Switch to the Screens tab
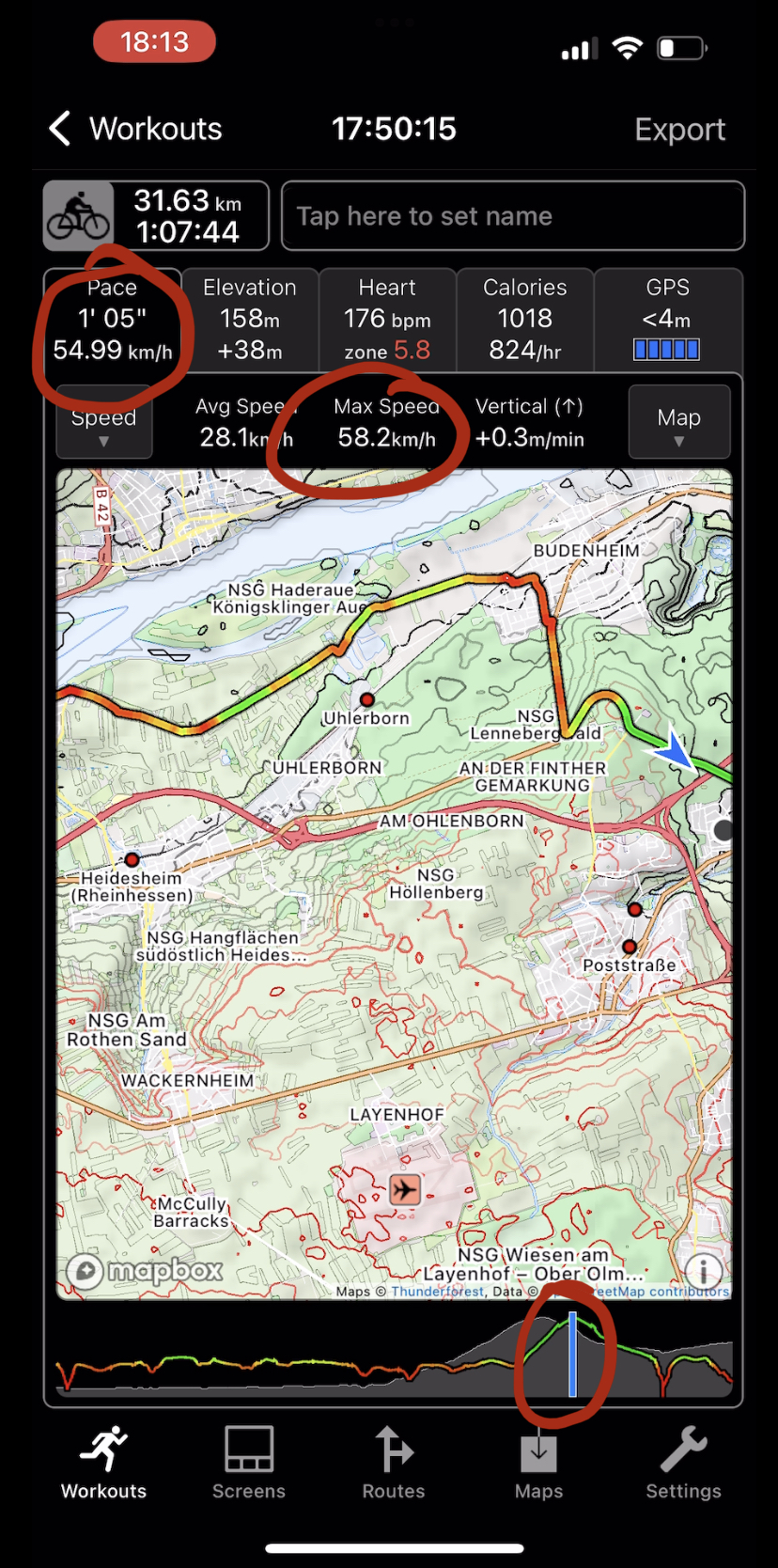Screen dimensions: 778x1568 pos(249,1463)
